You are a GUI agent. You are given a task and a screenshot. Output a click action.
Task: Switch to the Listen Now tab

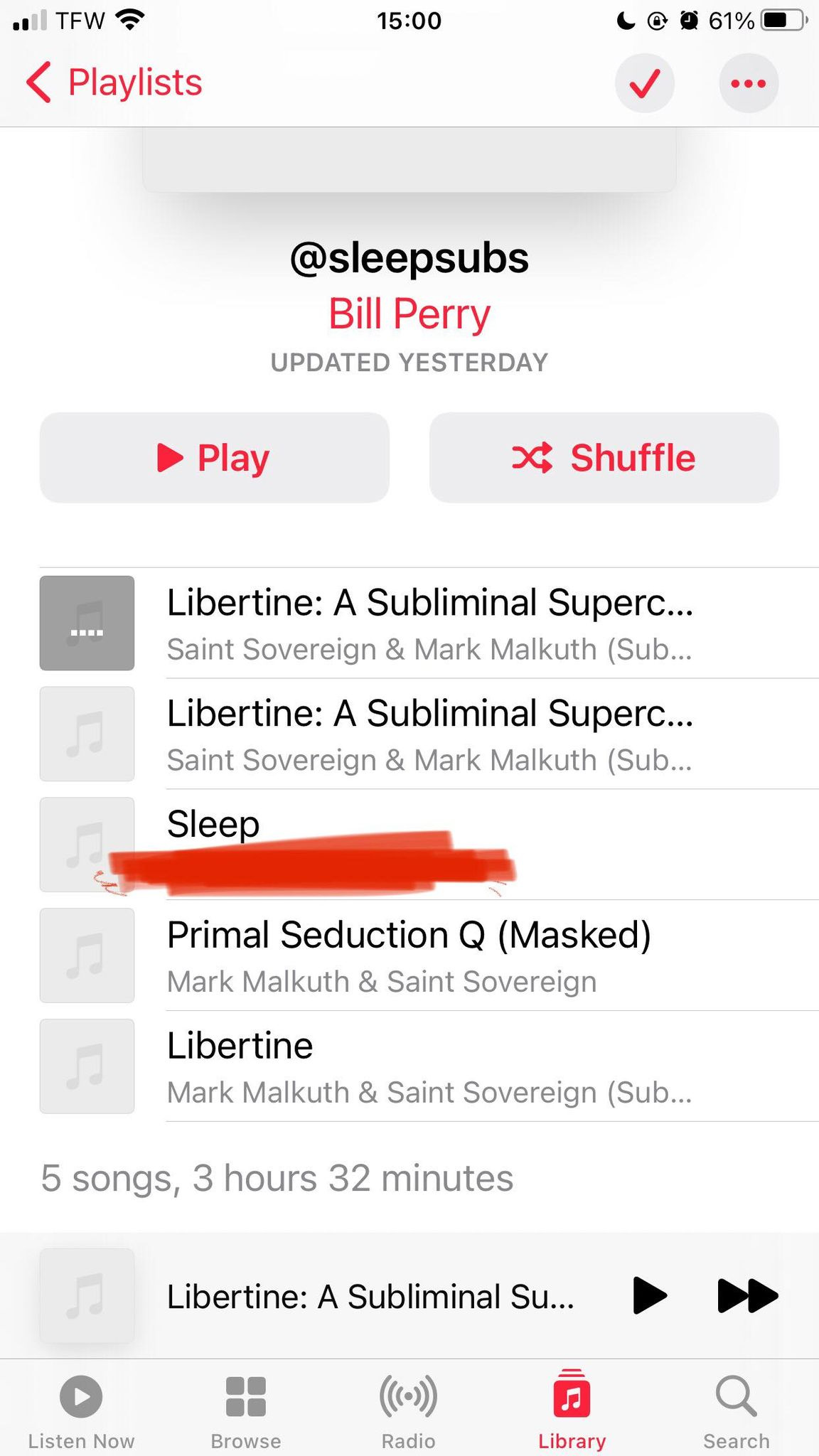pyautogui.click(x=81, y=1410)
